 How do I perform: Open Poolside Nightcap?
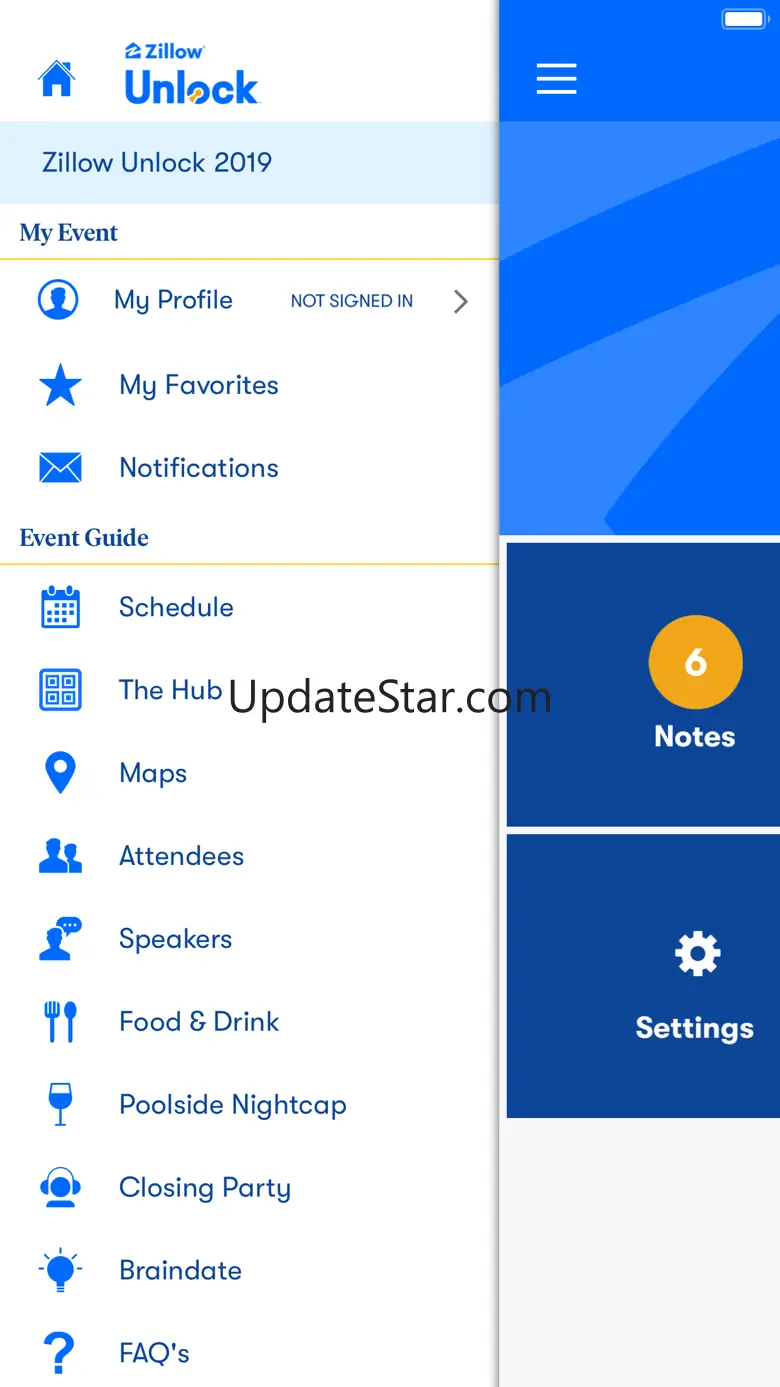click(x=249, y=1105)
